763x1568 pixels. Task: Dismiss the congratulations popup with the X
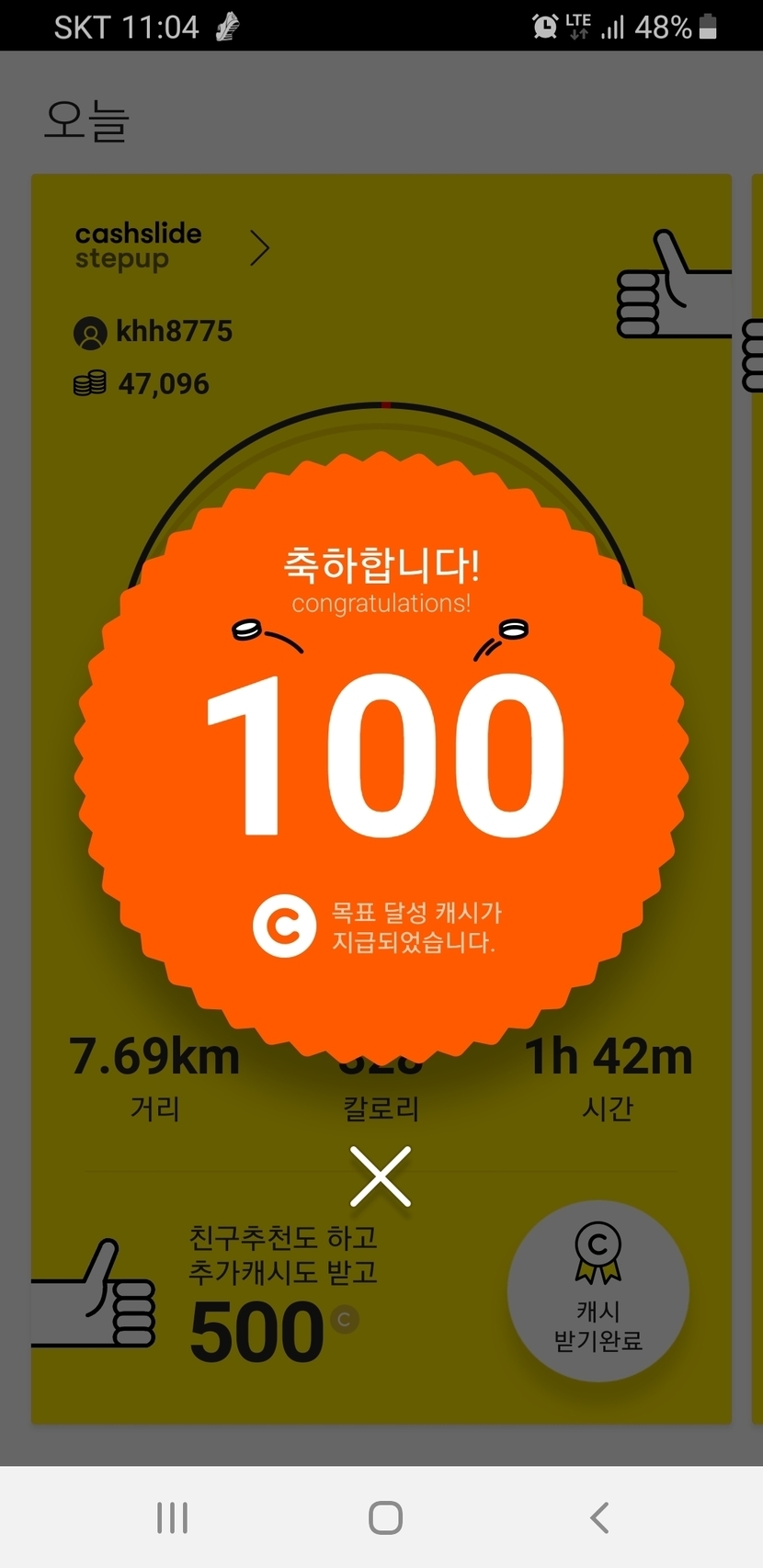381,1176
